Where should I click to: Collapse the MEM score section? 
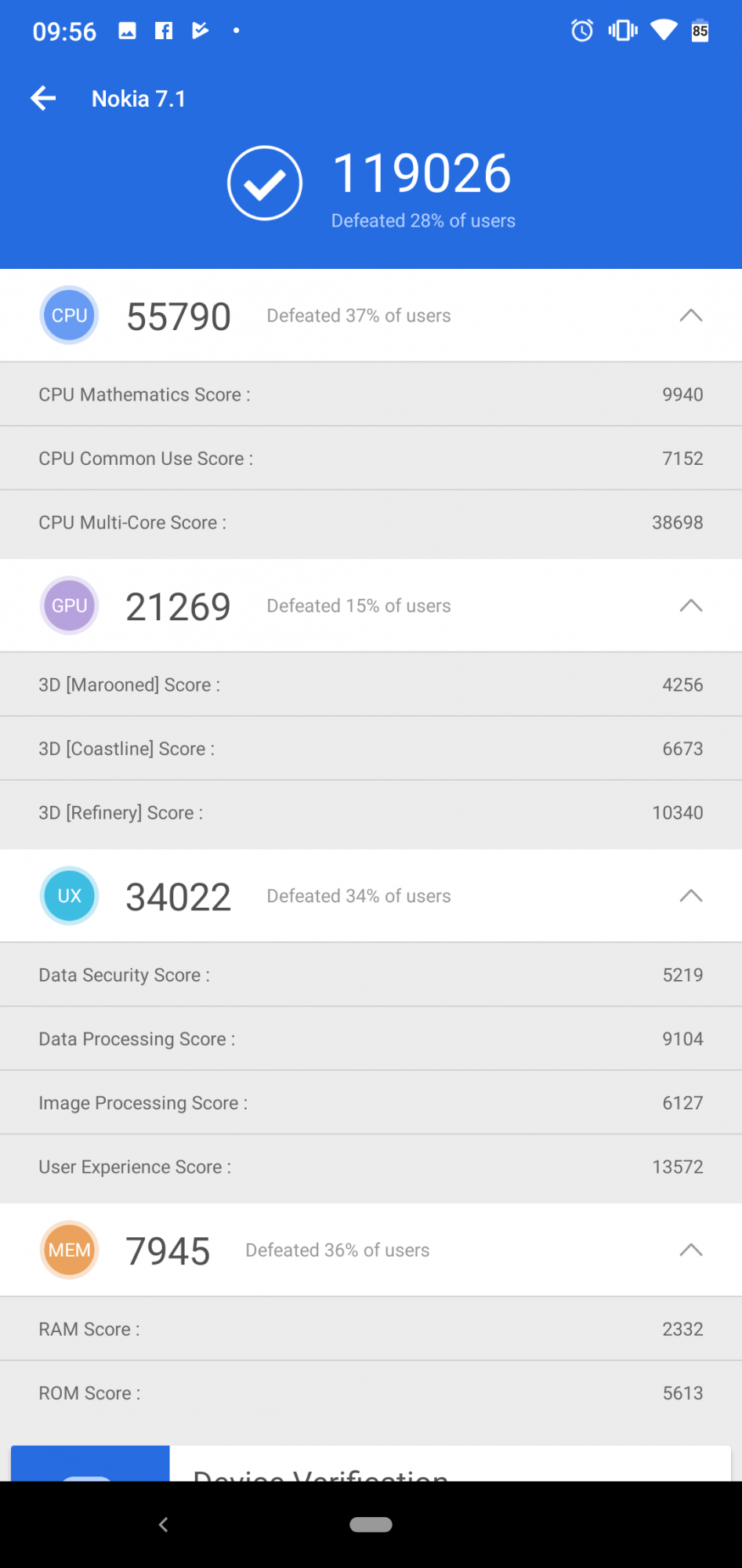(690, 1250)
